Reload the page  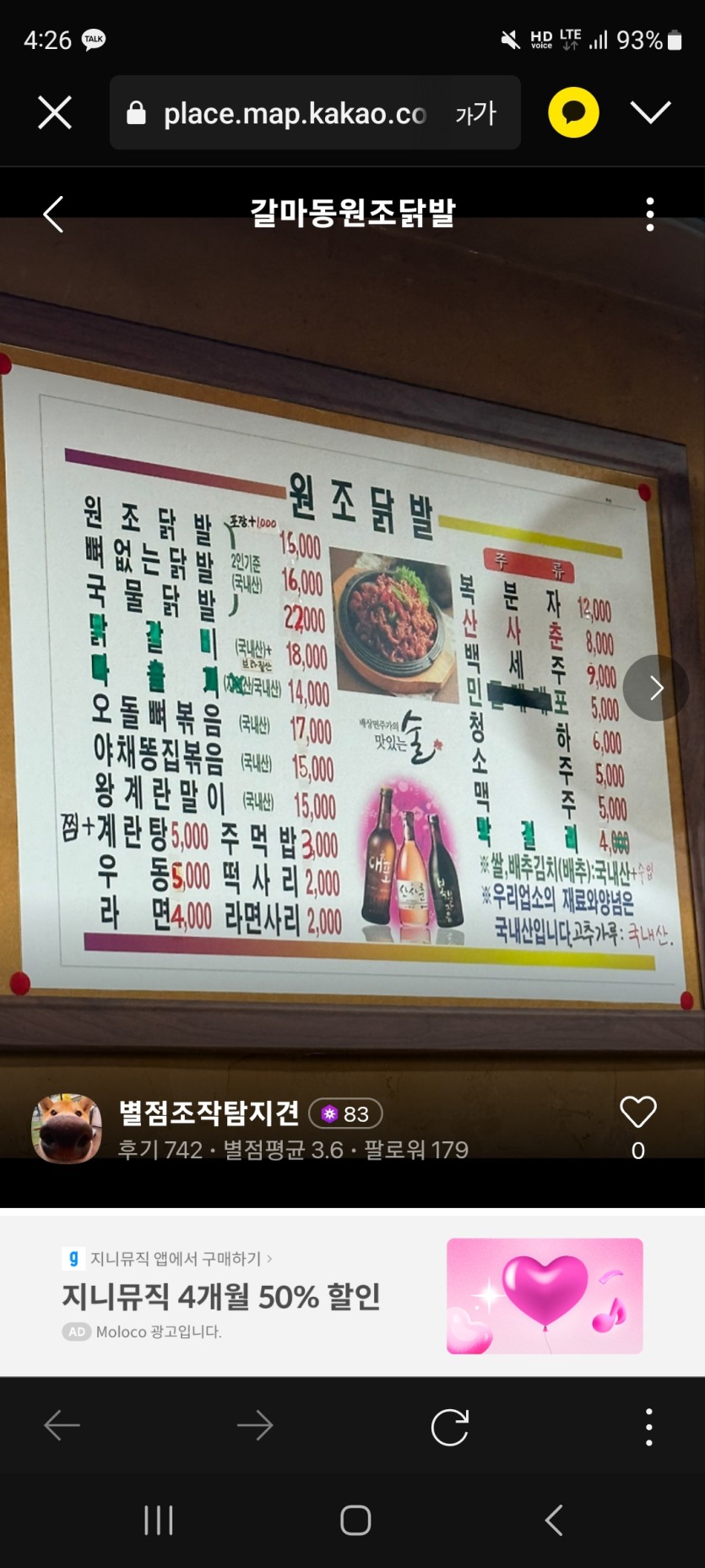point(449,1427)
